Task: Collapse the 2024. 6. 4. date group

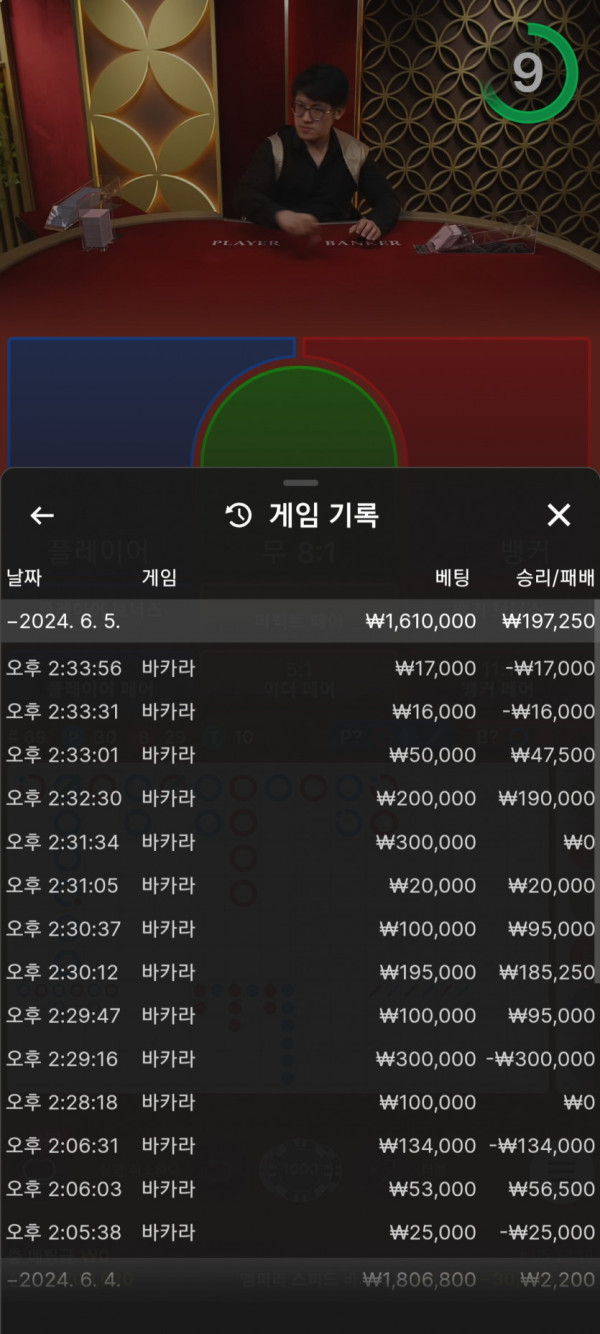Action: pos(300,1279)
